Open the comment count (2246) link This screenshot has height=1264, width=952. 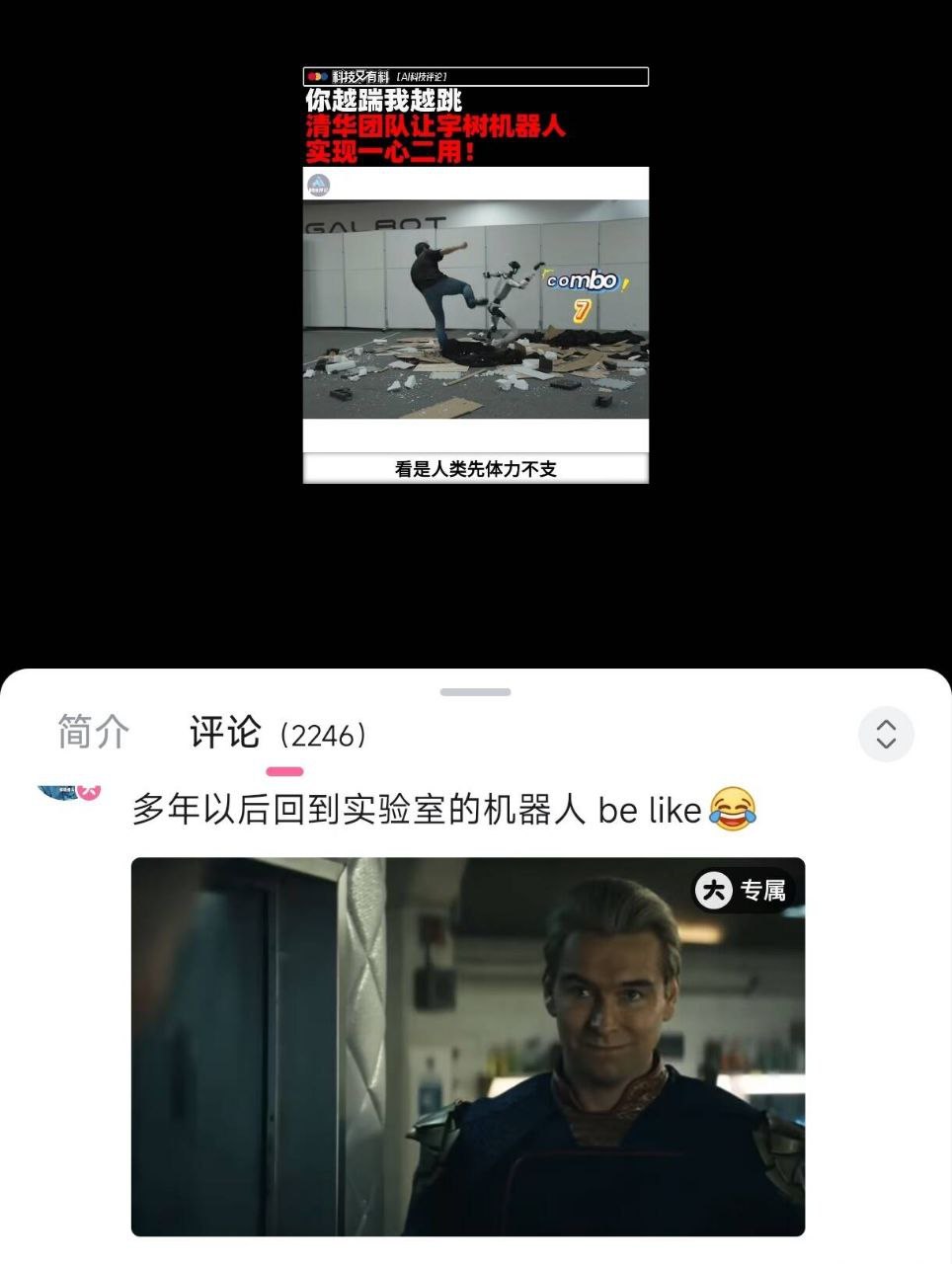(x=326, y=734)
